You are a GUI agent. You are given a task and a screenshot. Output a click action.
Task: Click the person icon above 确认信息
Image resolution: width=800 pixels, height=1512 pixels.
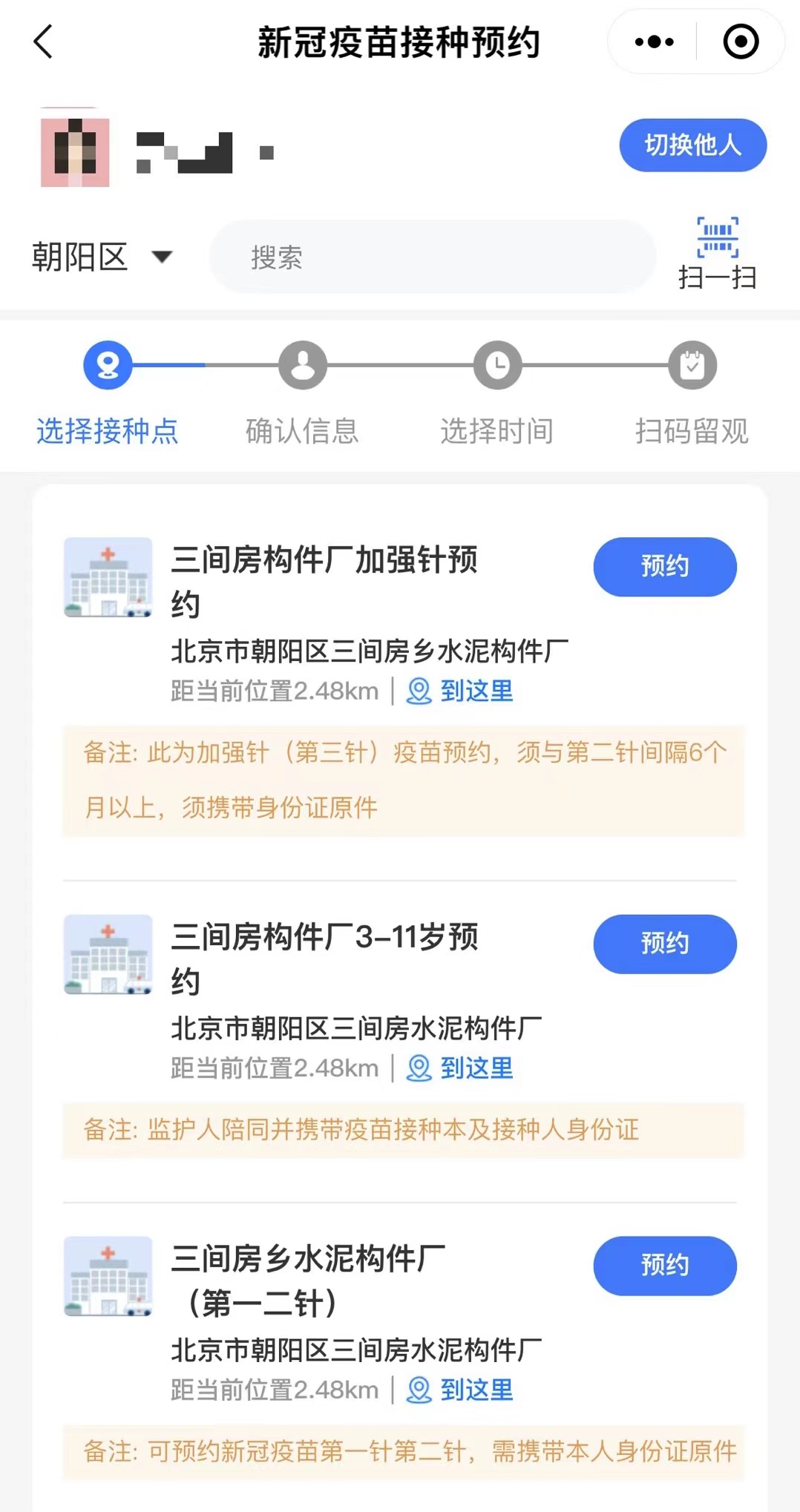point(302,365)
